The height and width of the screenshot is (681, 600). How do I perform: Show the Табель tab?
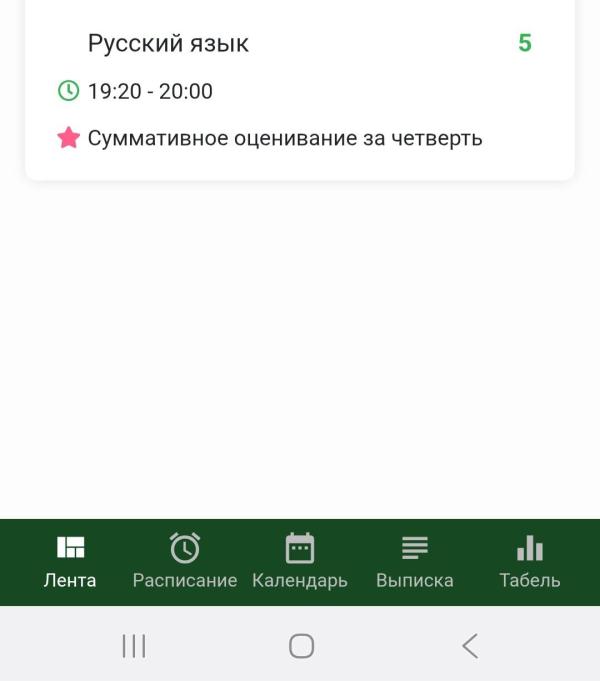click(530, 561)
